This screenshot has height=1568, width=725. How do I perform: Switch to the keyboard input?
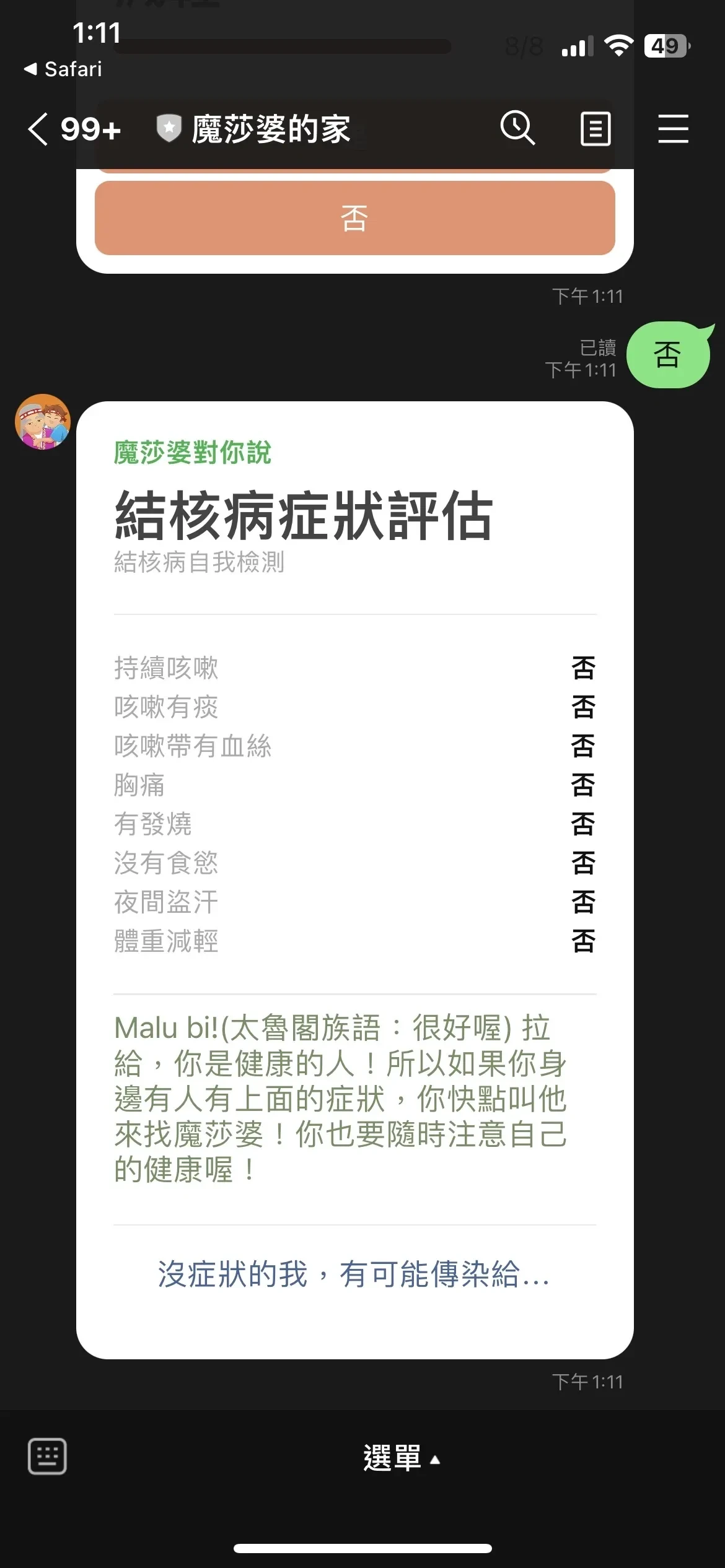(x=47, y=1457)
